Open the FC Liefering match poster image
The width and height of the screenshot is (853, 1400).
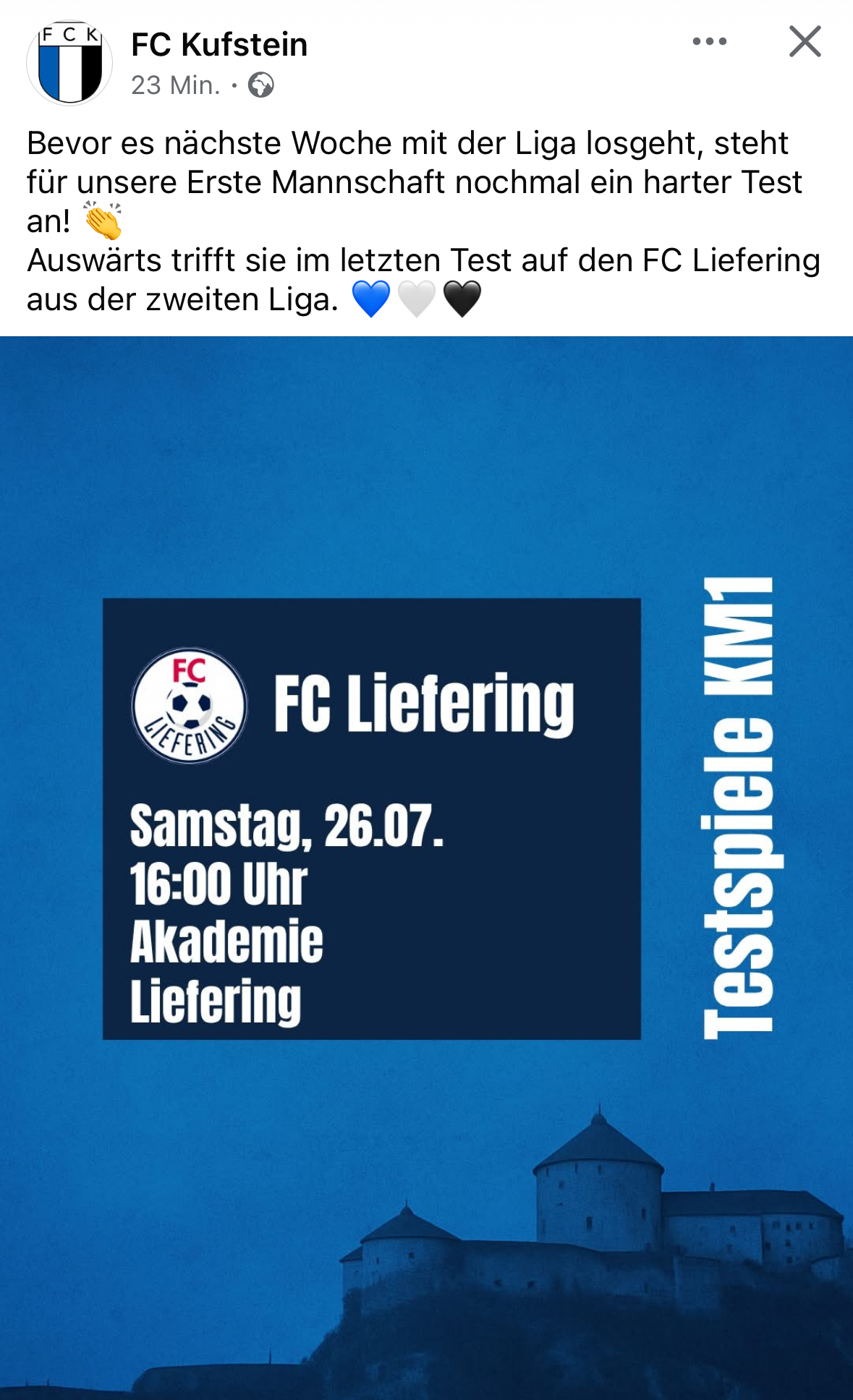coord(426,868)
